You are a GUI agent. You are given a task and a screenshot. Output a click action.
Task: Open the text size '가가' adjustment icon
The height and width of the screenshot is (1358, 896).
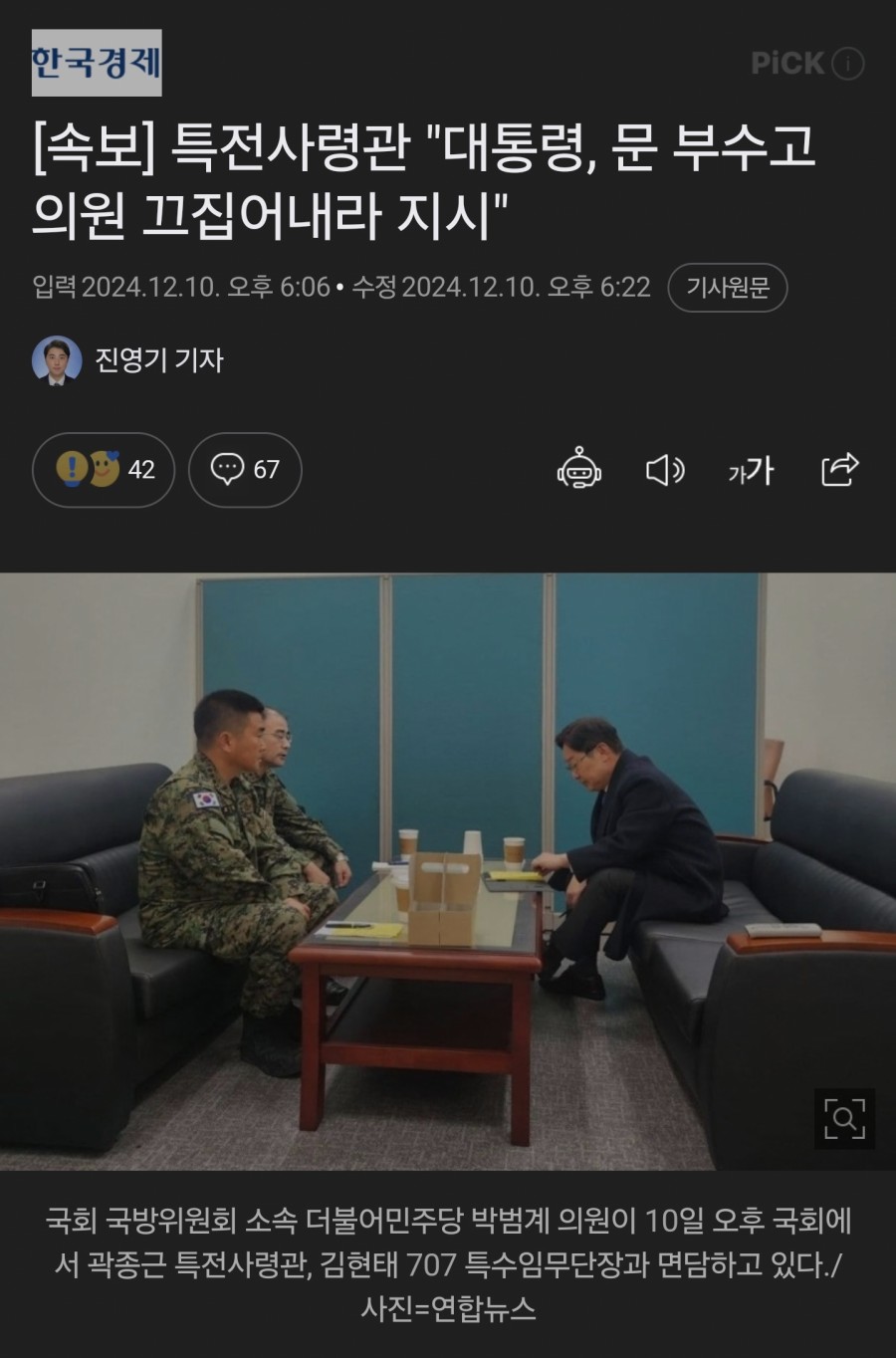[x=750, y=471]
